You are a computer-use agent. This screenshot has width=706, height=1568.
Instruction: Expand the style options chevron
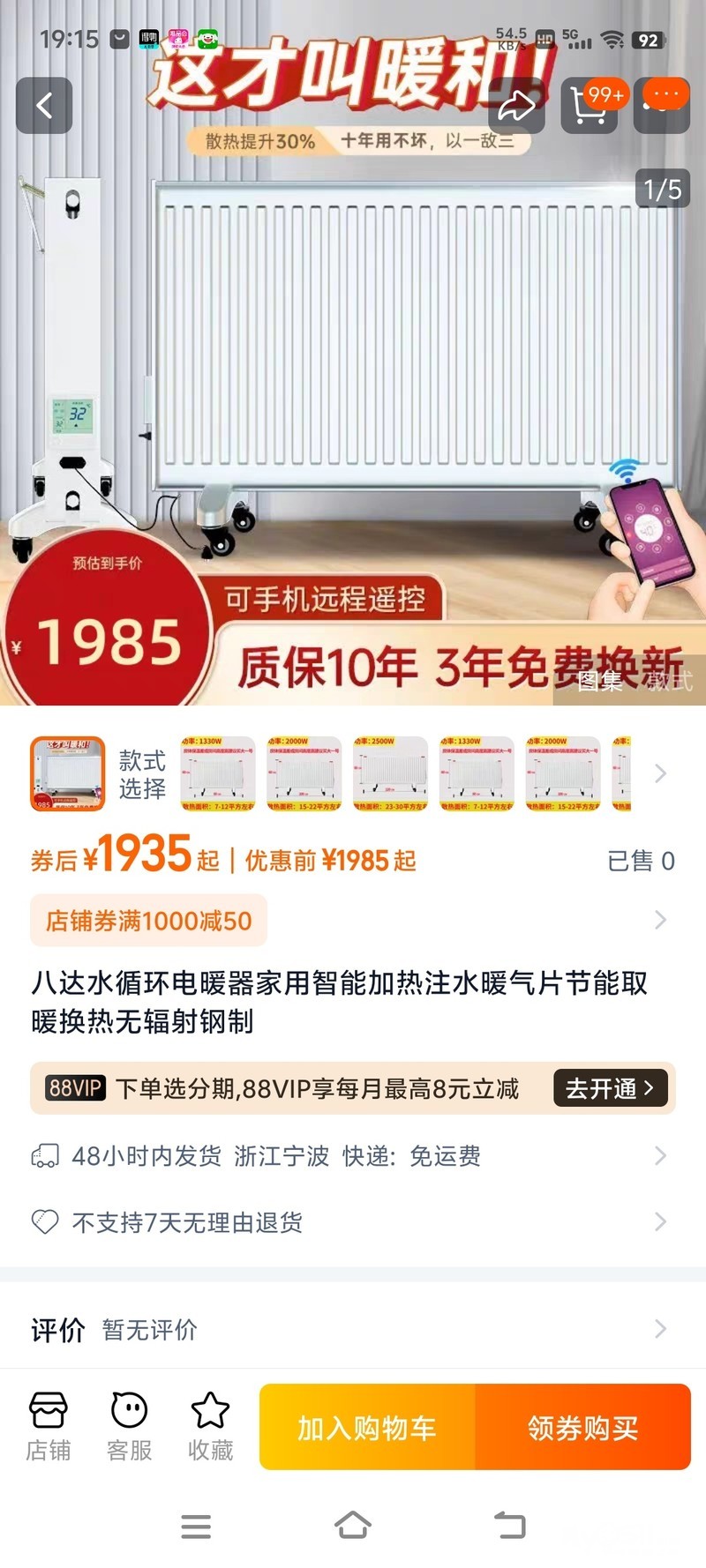pyautogui.click(x=660, y=773)
